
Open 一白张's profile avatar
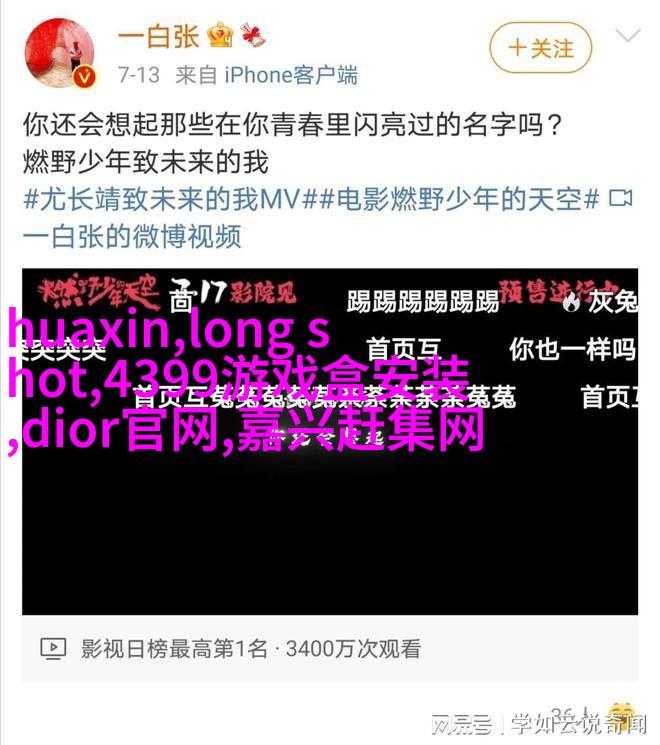tap(59, 51)
